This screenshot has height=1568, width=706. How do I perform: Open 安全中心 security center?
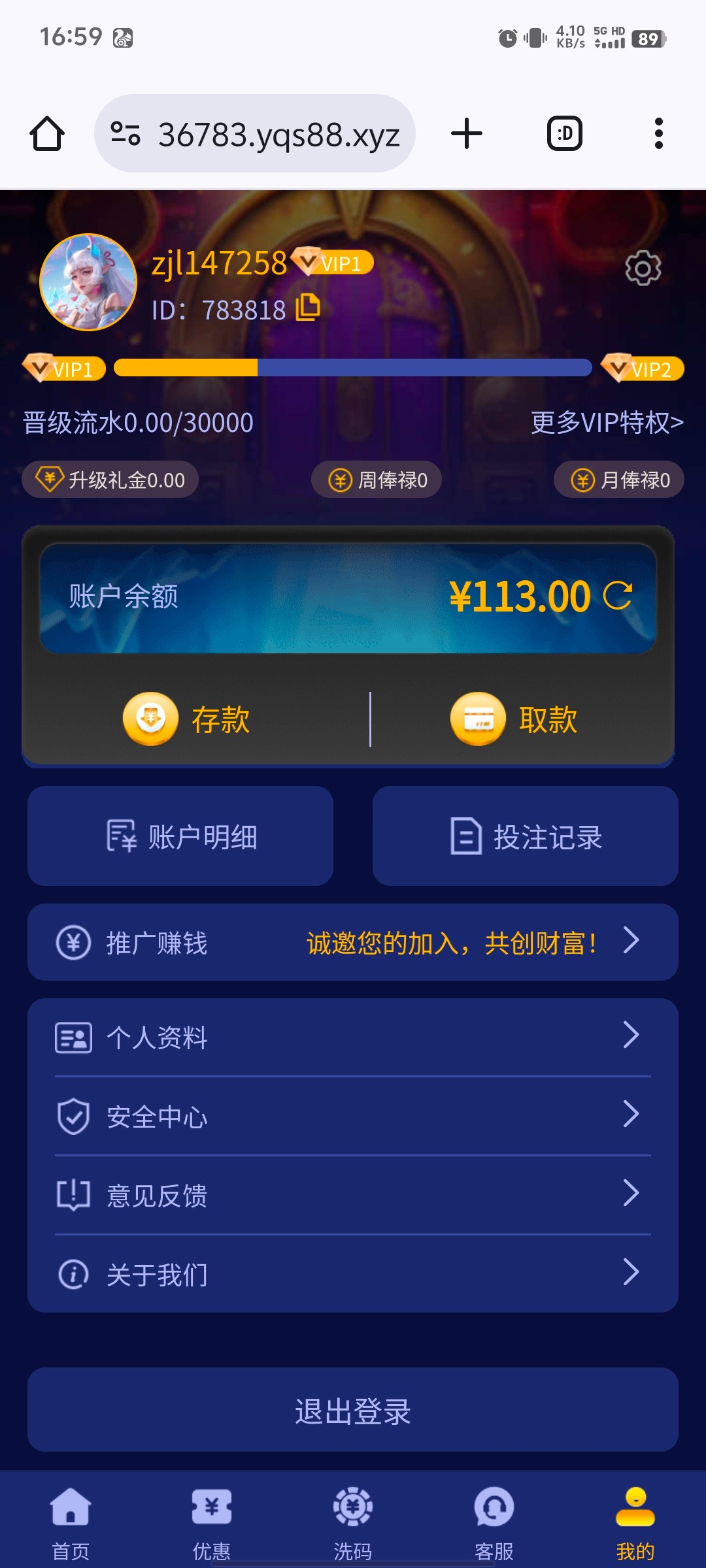click(353, 1116)
